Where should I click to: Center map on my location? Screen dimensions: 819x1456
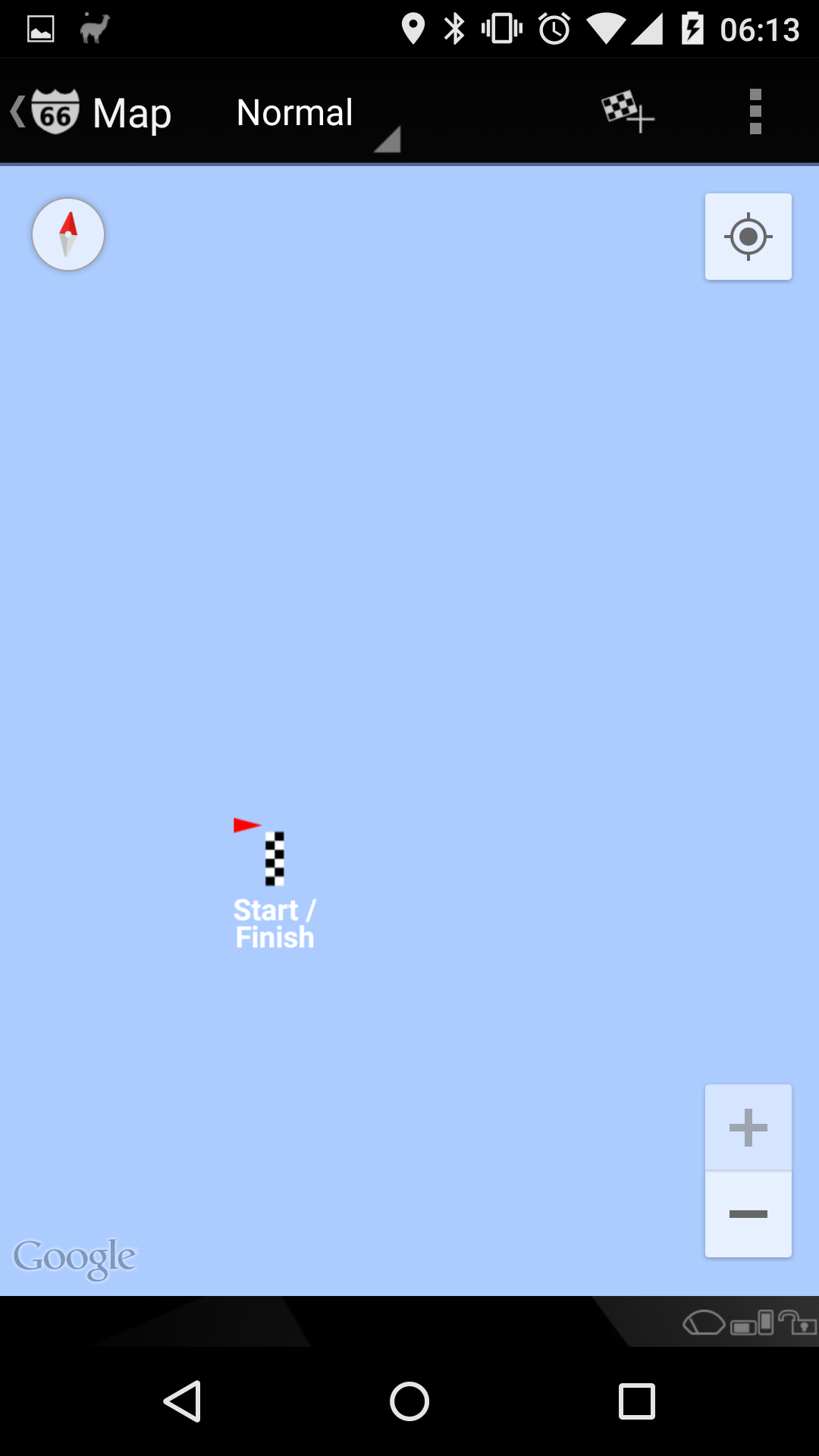(748, 237)
